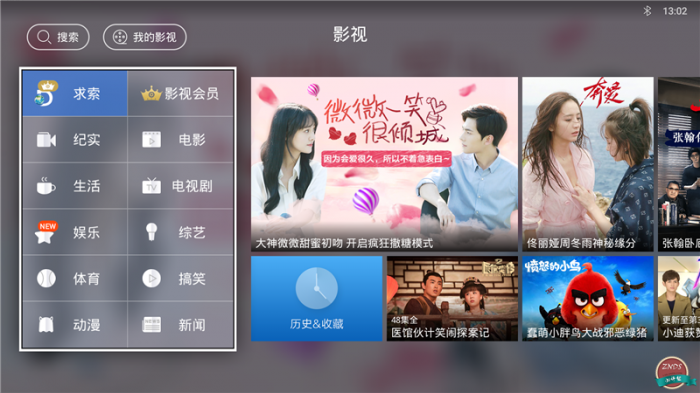This screenshot has width=700, height=393.
Task: Open the 电视剧 TV series category
Action: click(x=180, y=186)
